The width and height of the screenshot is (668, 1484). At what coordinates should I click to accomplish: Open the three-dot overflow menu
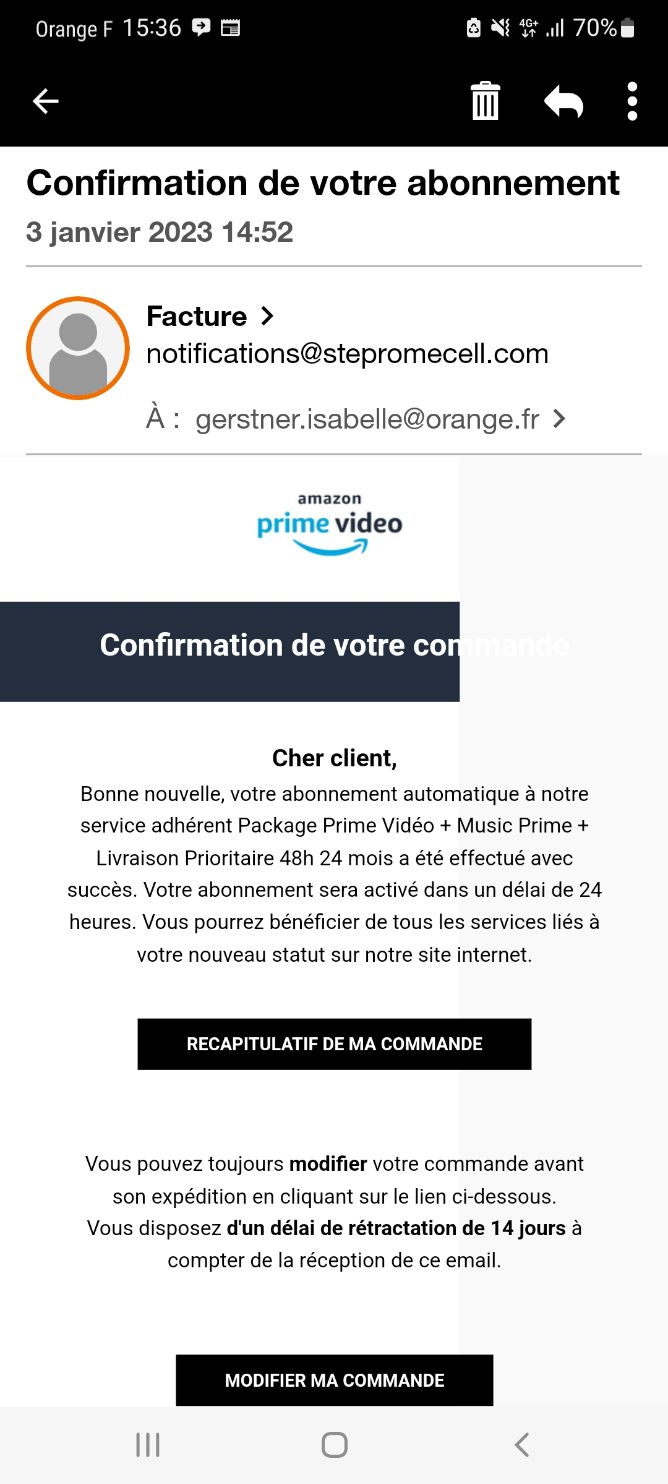632,101
